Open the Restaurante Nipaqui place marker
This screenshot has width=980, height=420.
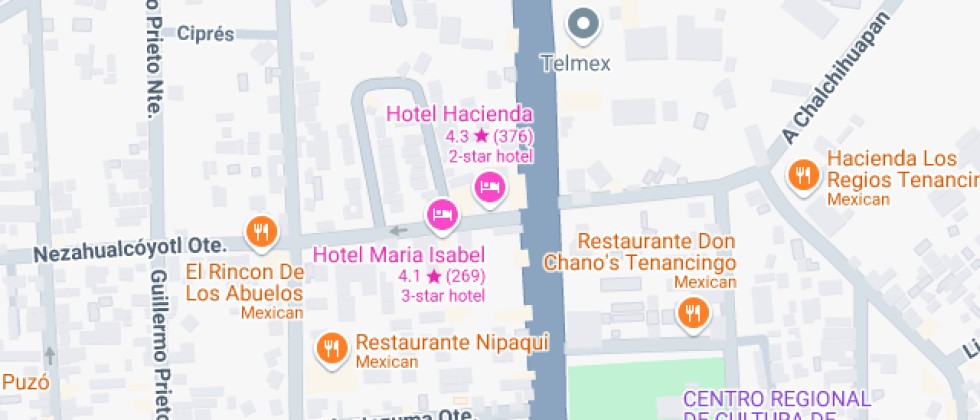point(331,348)
